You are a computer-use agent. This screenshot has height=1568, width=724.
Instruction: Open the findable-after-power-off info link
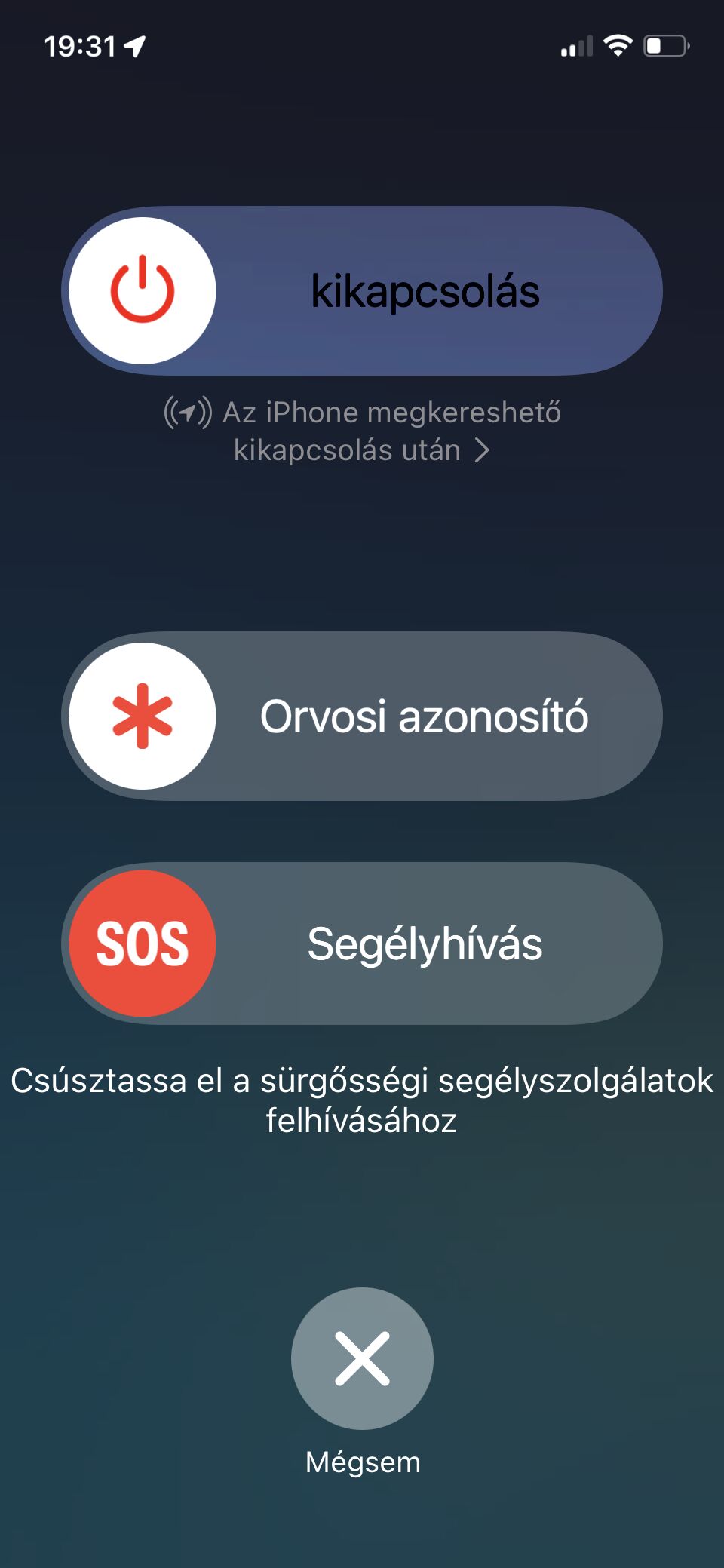[363, 431]
